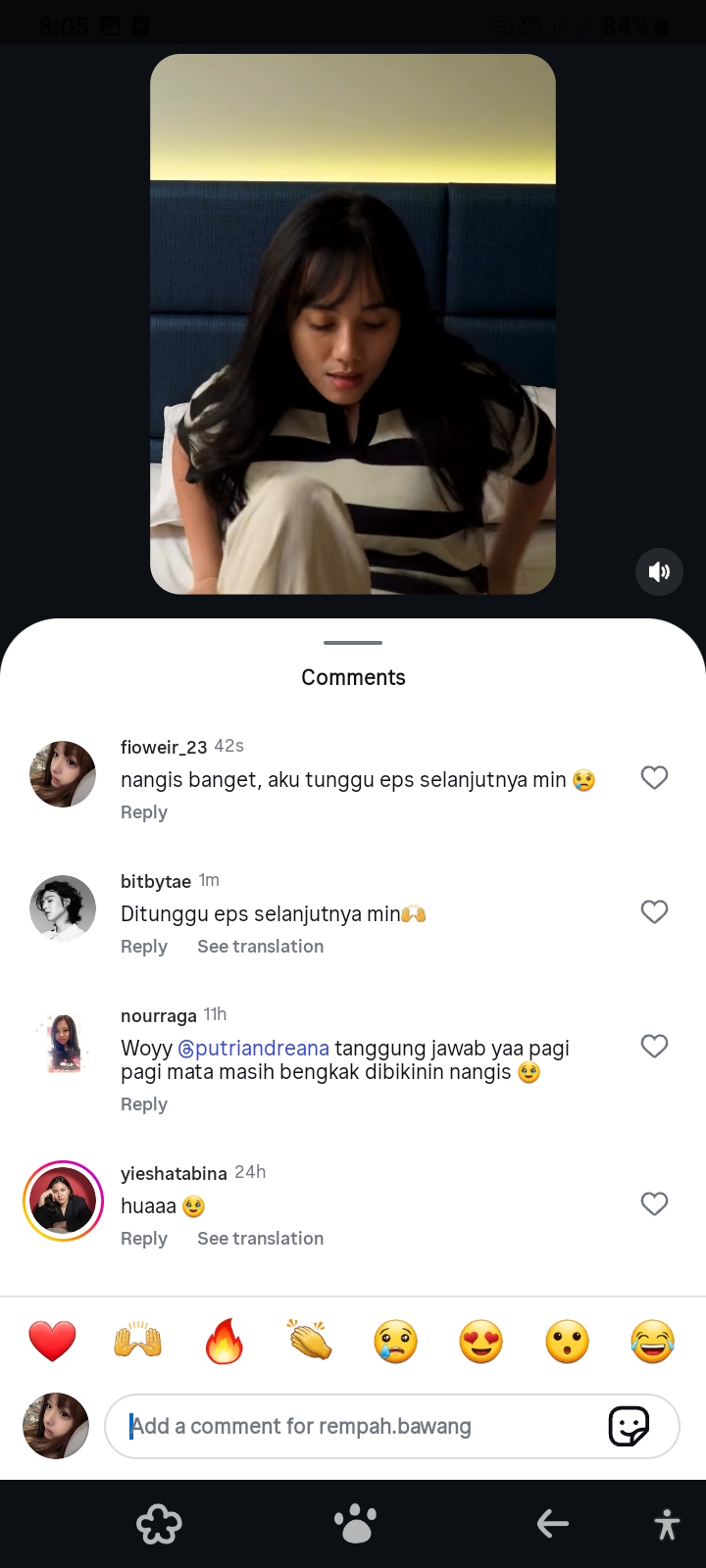The height and width of the screenshot is (1568, 706).
Task: Open the @putriandreana mention
Action: (253, 1049)
